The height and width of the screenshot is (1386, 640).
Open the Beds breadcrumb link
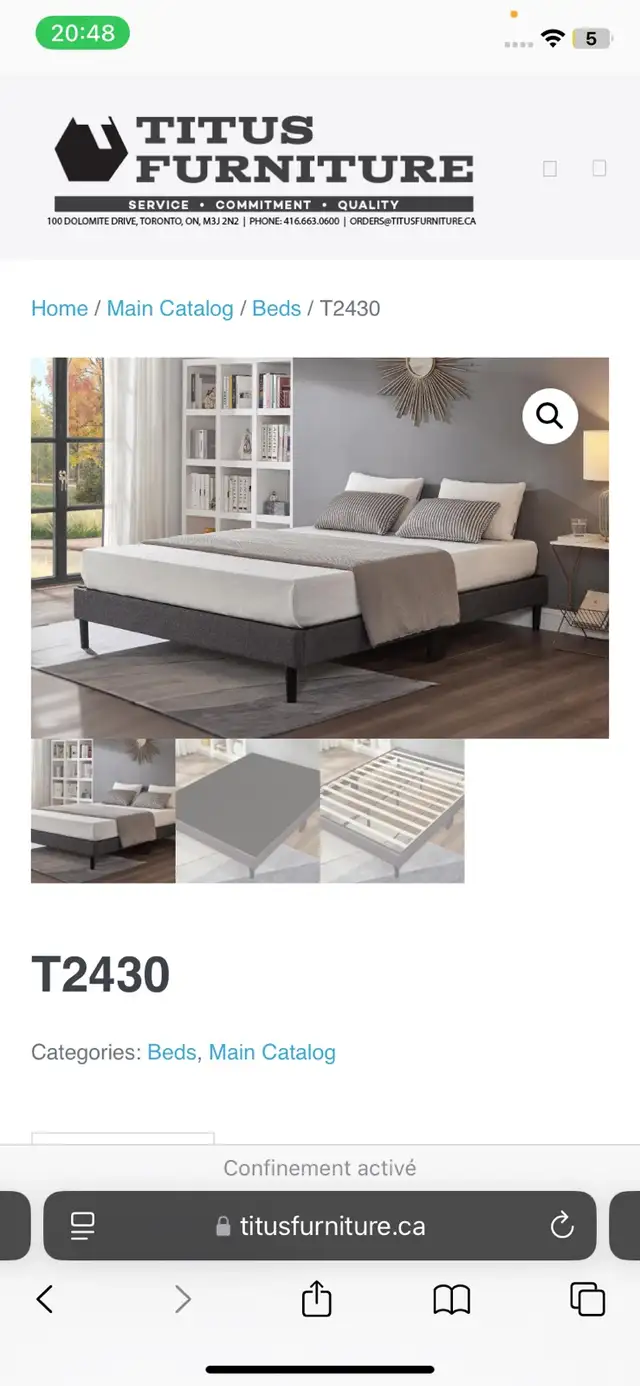point(276,308)
